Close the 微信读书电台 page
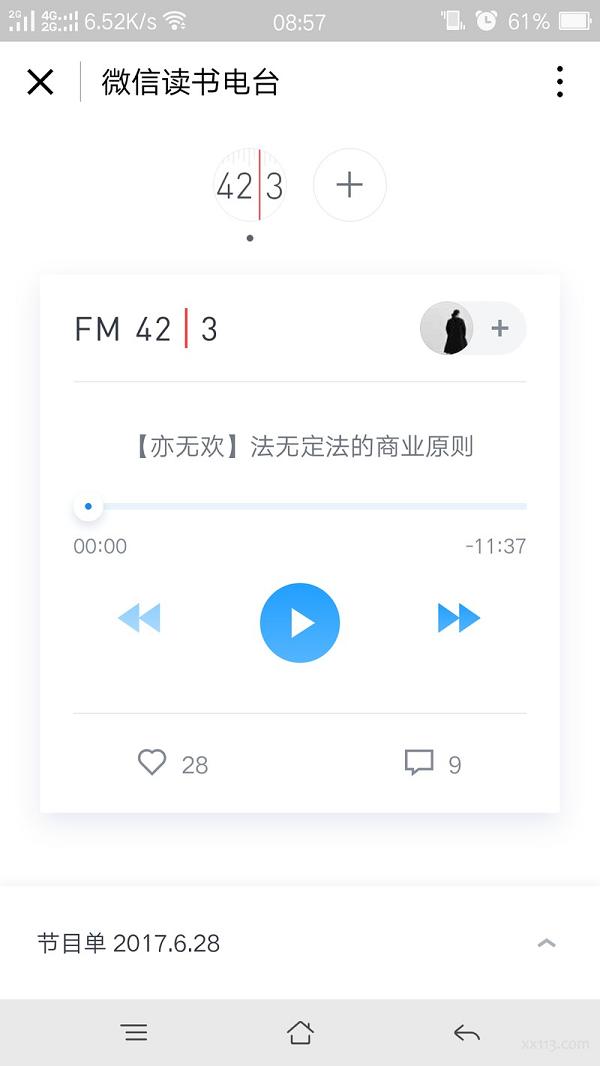This screenshot has height=1066, width=600. [x=40, y=82]
